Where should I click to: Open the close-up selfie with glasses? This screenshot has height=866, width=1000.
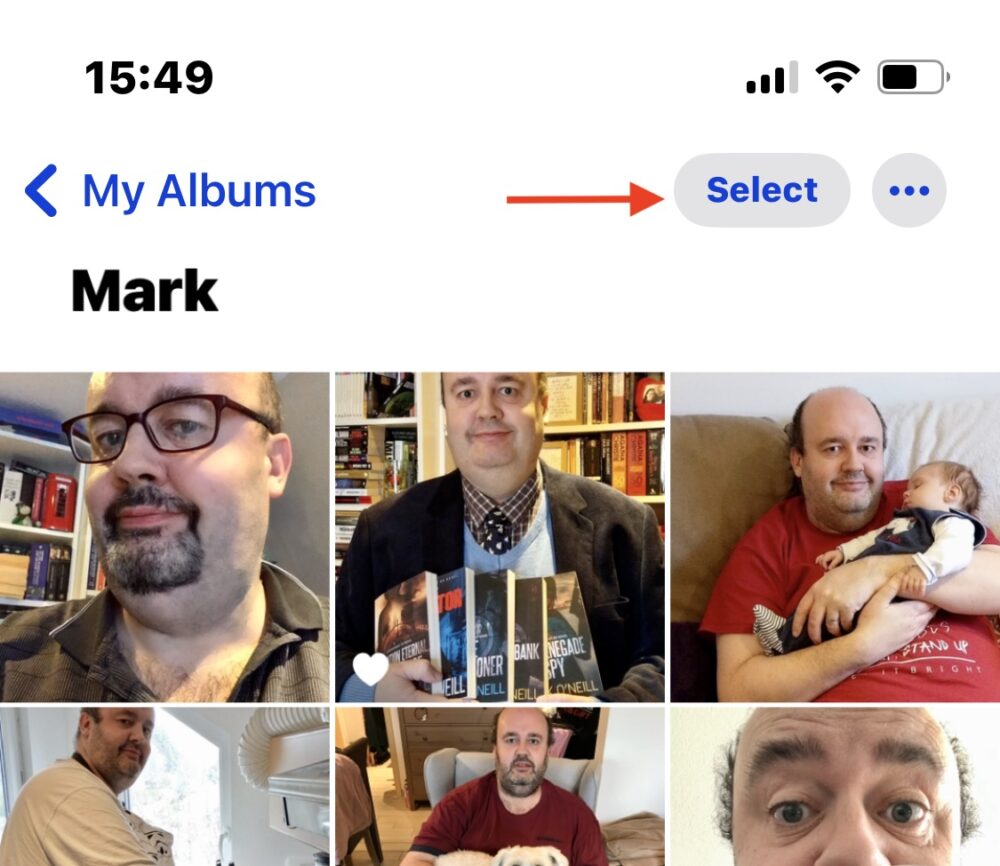tap(164, 537)
